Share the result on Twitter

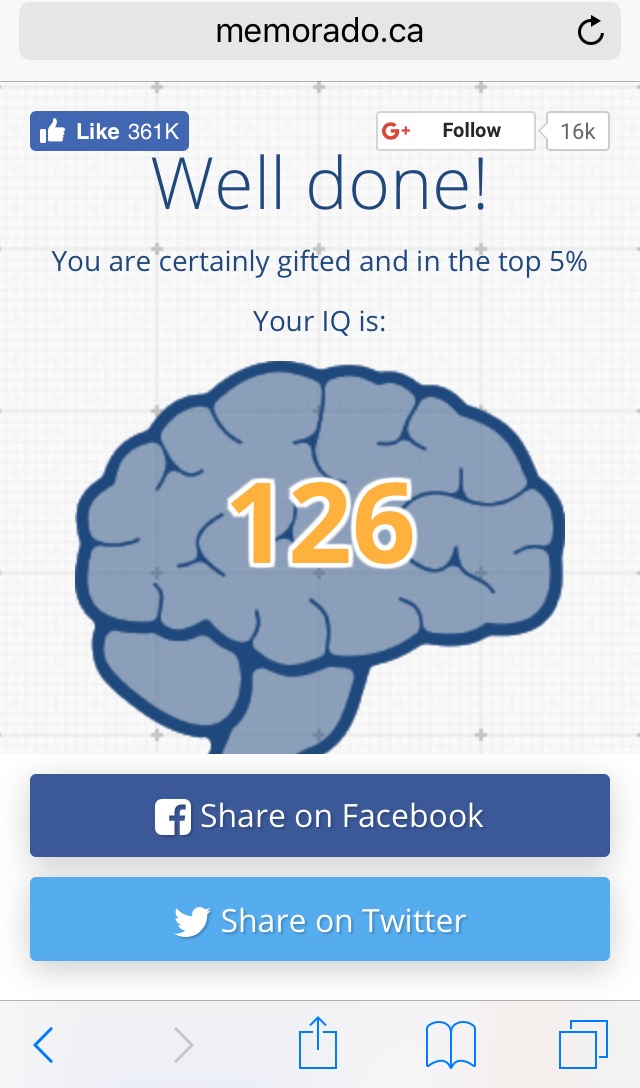click(320, 919)
